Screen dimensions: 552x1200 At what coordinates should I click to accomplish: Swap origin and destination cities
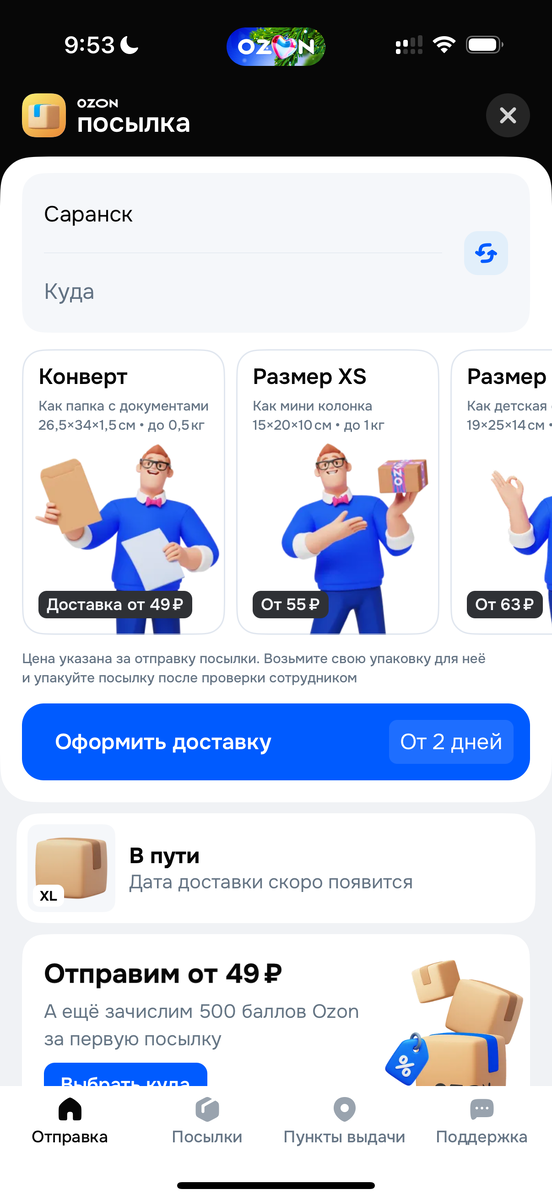[x=486, y=253]
